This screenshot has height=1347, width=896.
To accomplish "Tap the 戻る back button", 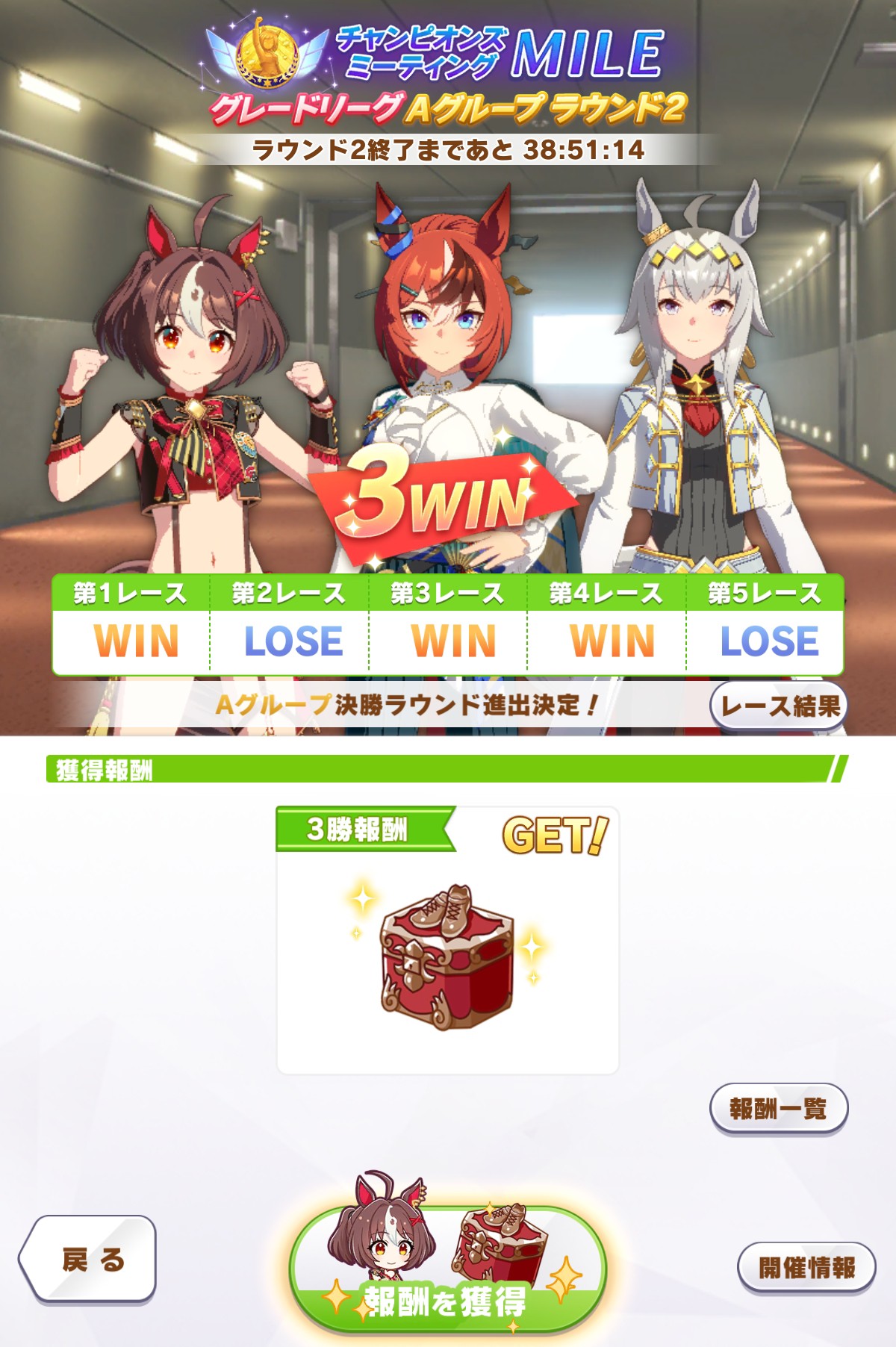I will click(x=88, y=1260).
